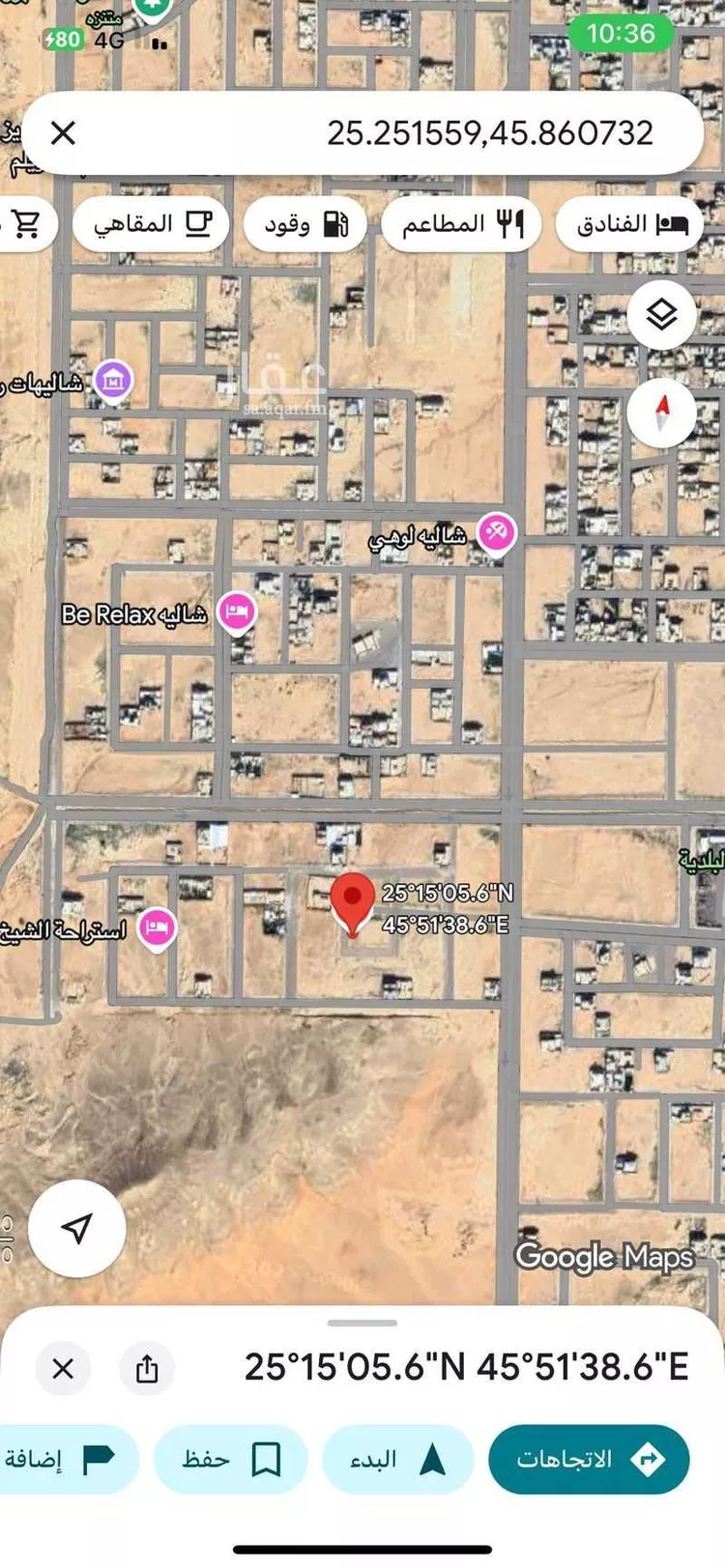The height and width of the screenshot is (1568, 725).
Task: Open the map layers selector
Action: click(661, 315)
